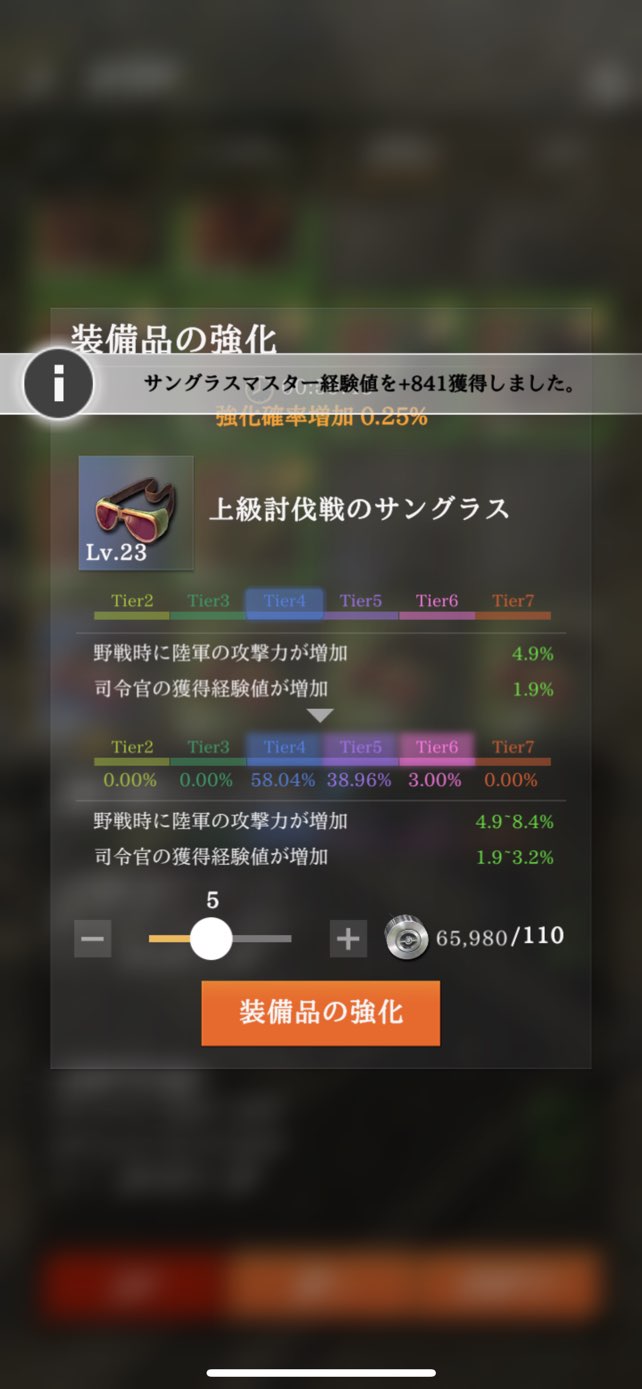Tap the quantity slider handle
The image size is (642, 1389).
pyautogui.click(x=211, y=939)
